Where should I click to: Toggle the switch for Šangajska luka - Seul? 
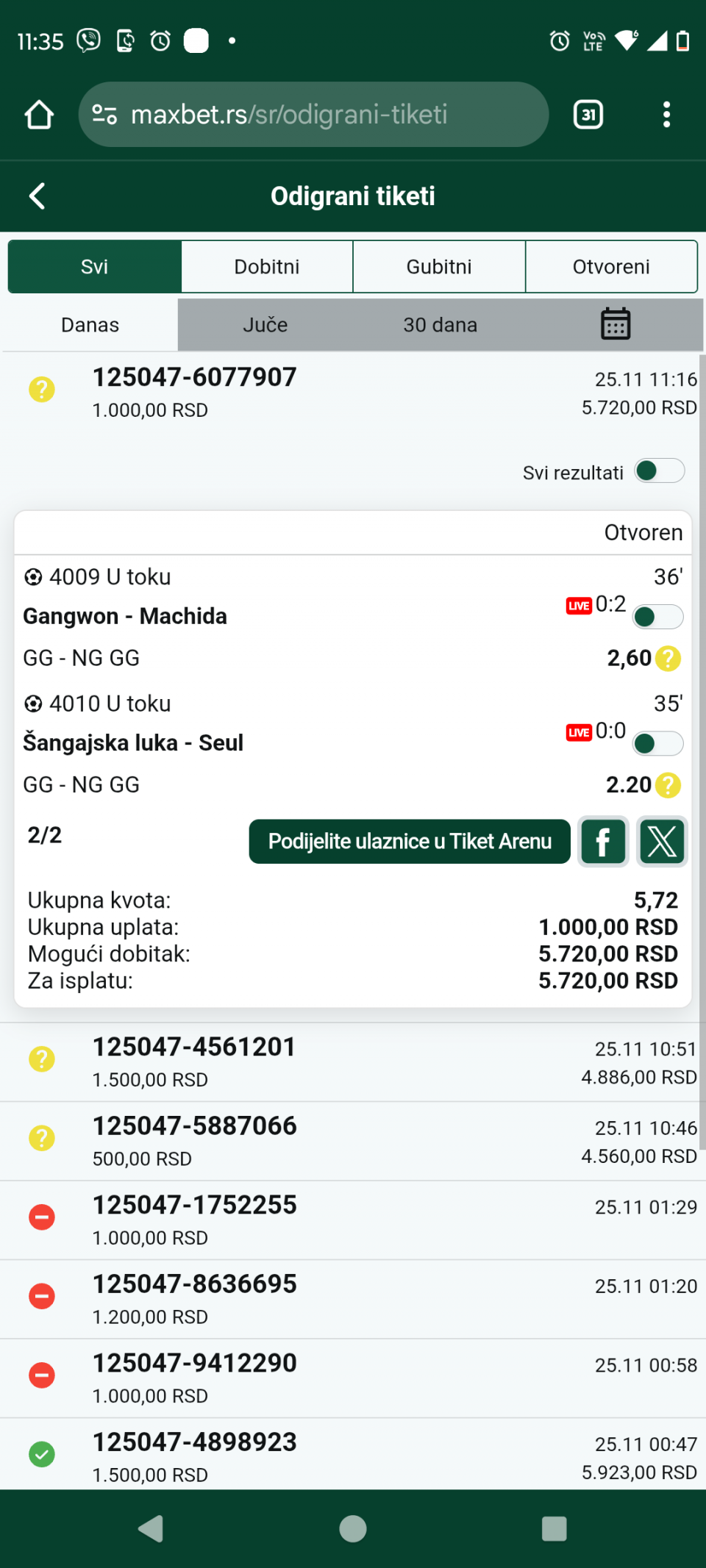657,743
